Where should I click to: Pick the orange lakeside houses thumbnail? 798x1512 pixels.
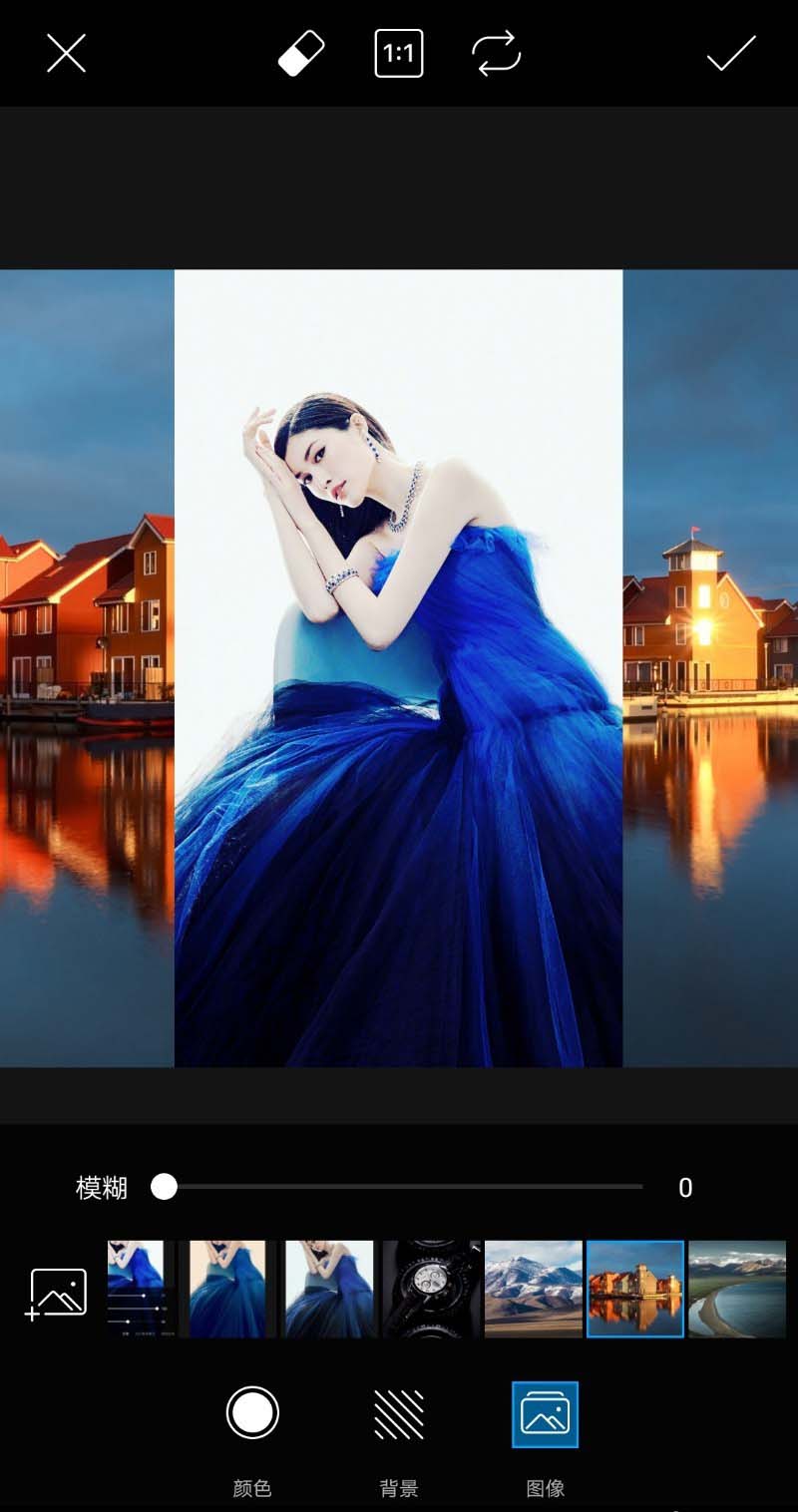[x=635, y=1289]
